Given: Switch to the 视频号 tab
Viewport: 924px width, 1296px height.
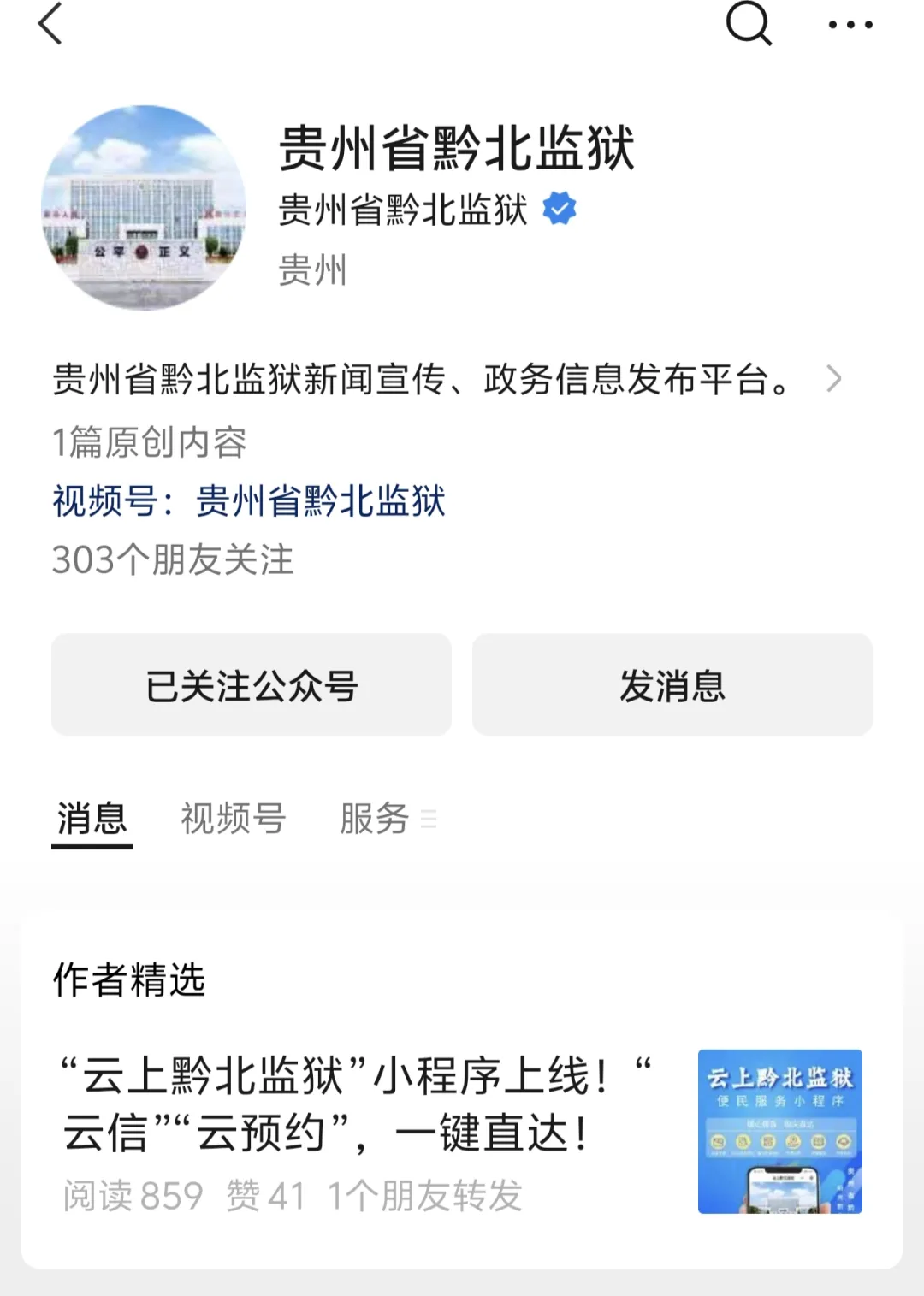Looking at the screenshot, I should (233, 819).
